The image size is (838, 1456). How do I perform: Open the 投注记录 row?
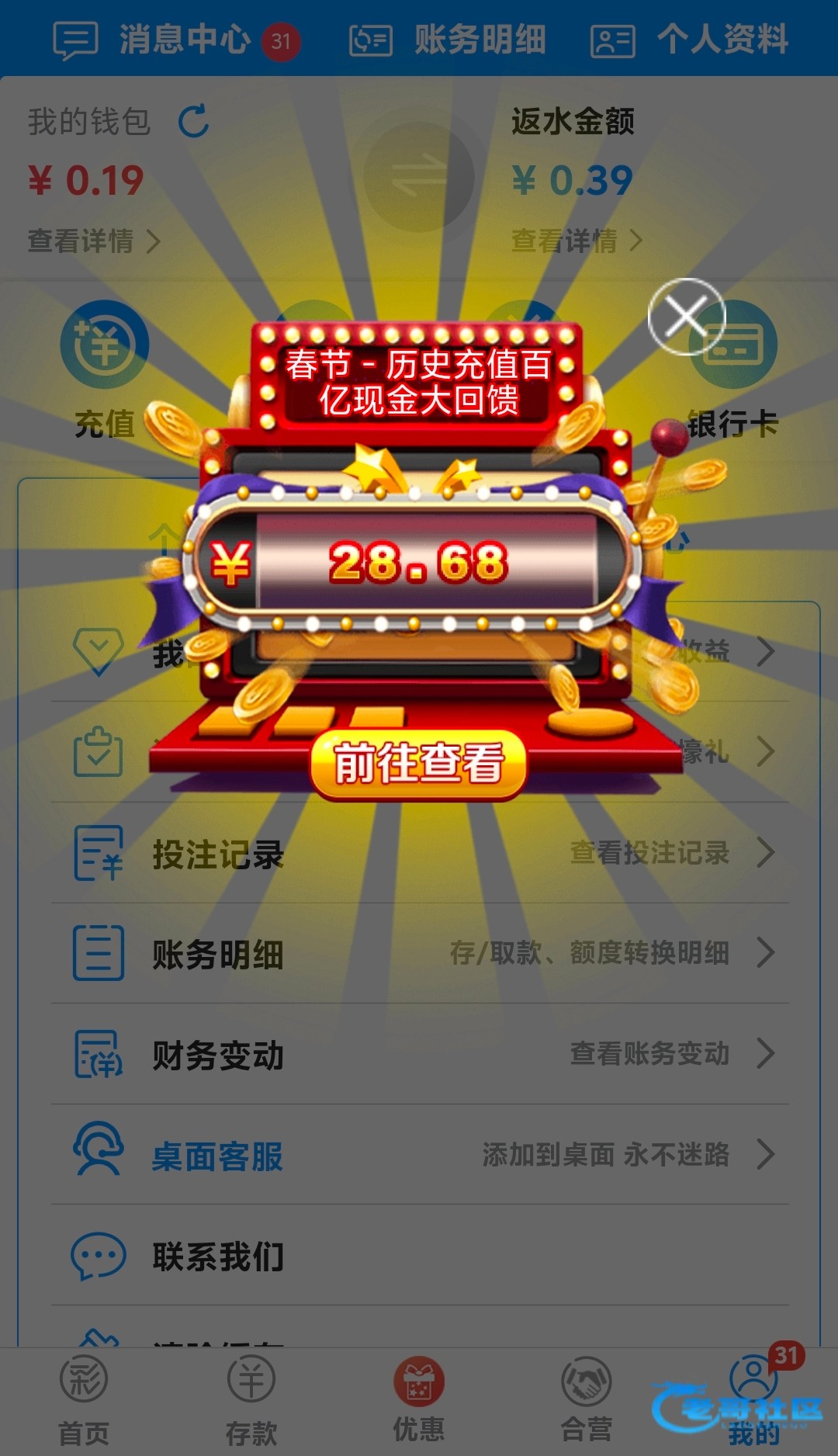click(419, 853)
